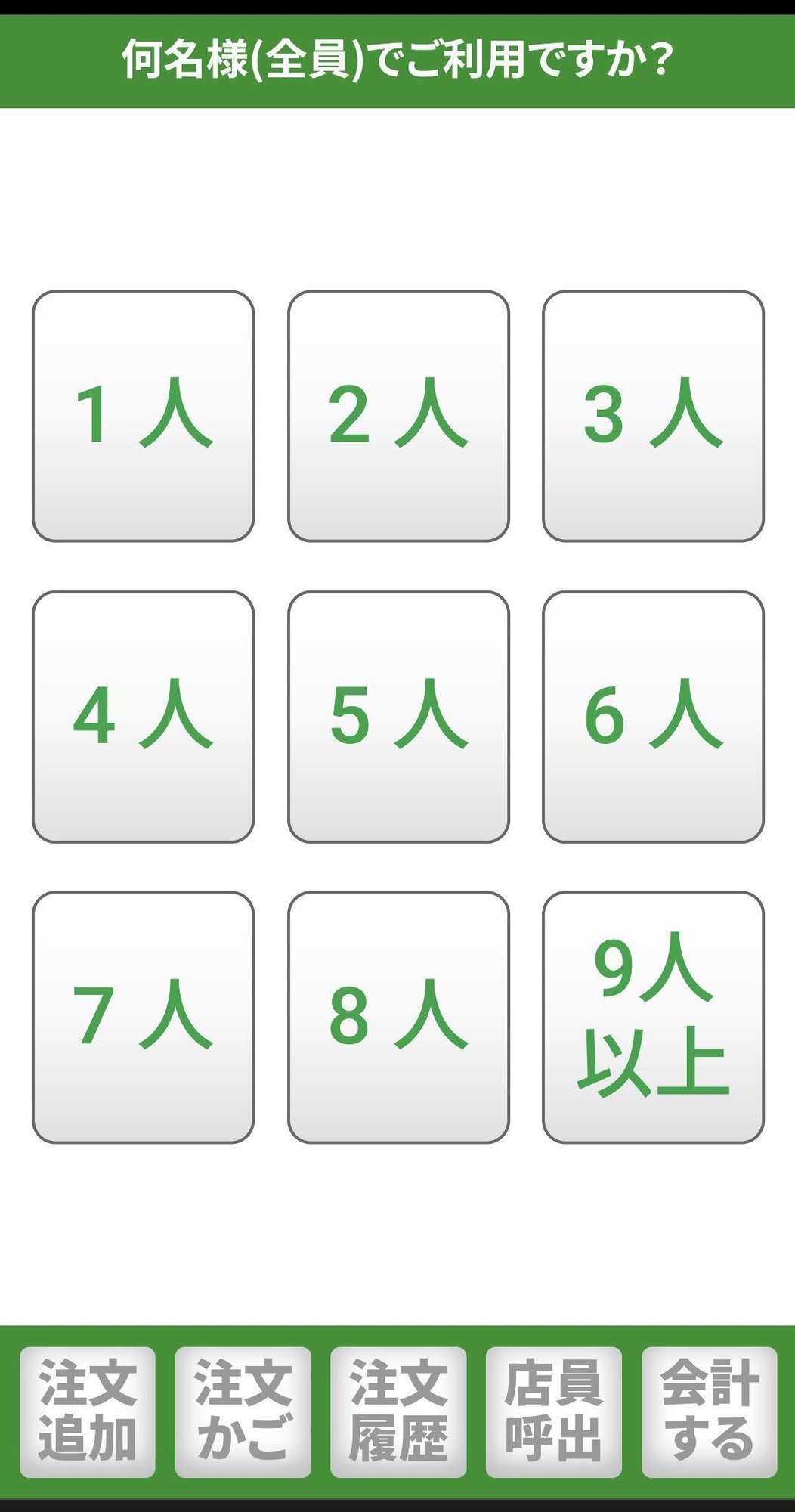Select 8人 for your group
Image resolution: width=795 pixels, height=1512 pixels.
(398, 1017)
